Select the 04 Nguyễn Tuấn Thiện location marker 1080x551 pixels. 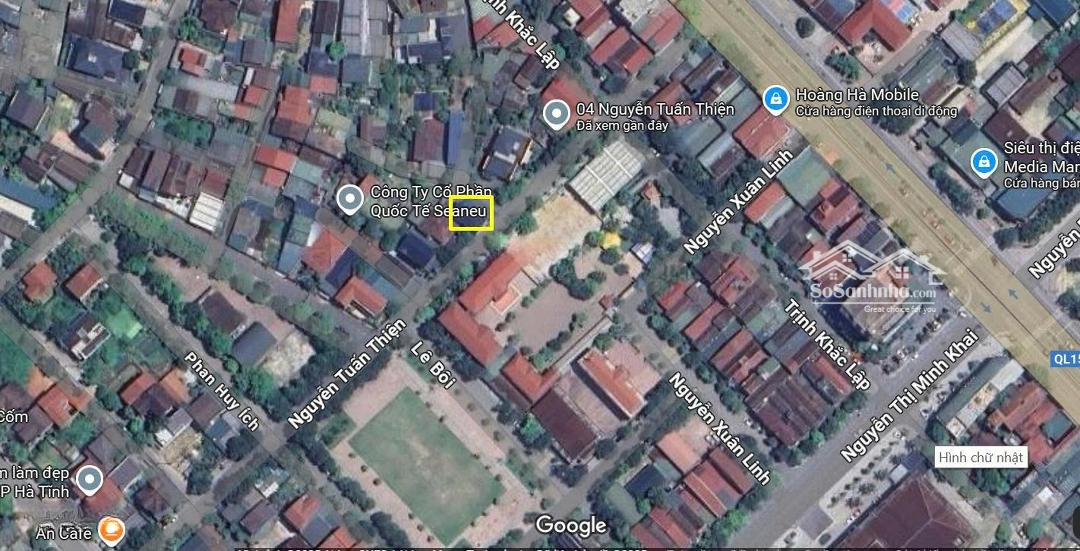click(x=556, y=114)
